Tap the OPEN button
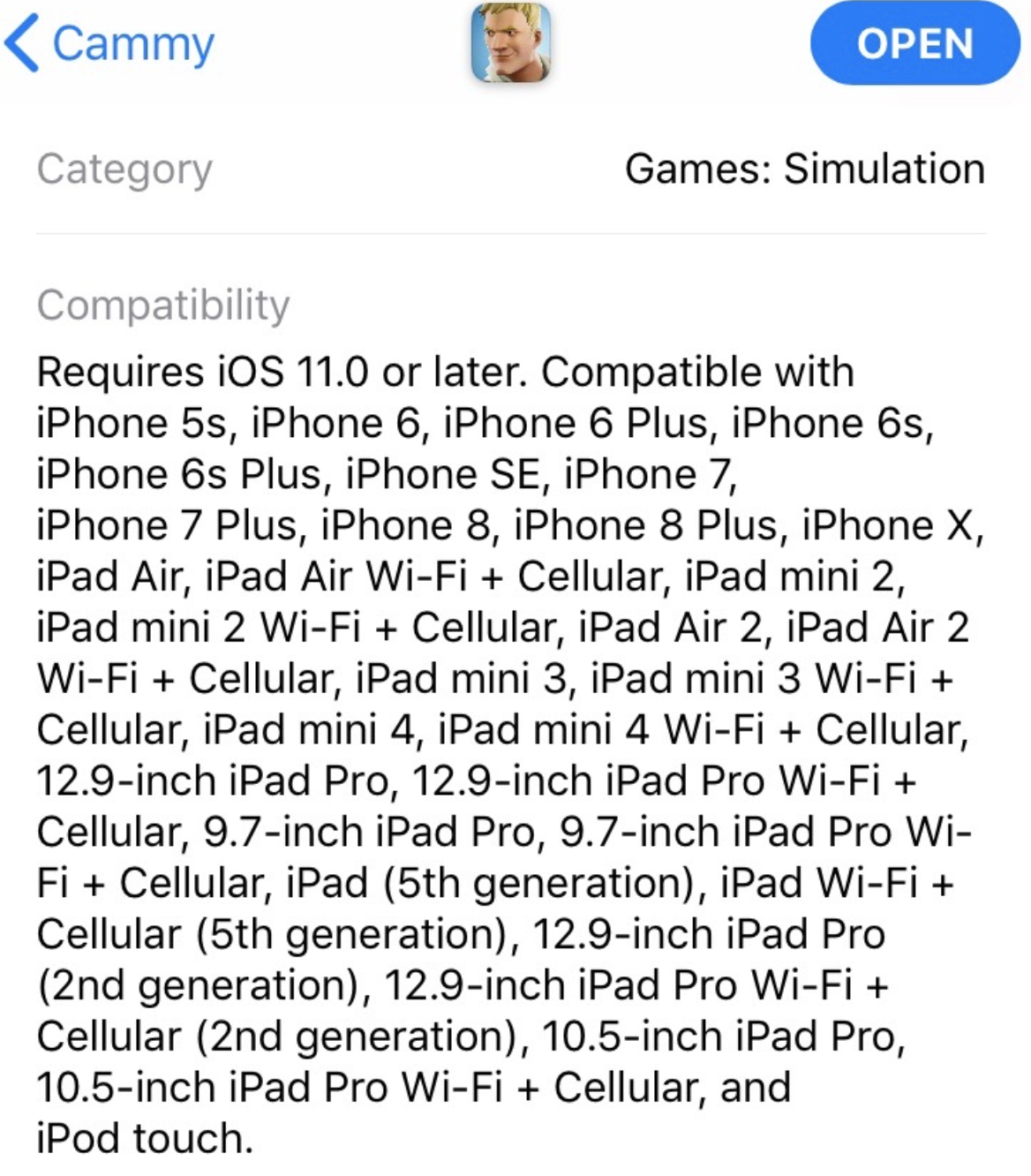The width and height of the screenshot is (1031, 1176). point(914,44)
